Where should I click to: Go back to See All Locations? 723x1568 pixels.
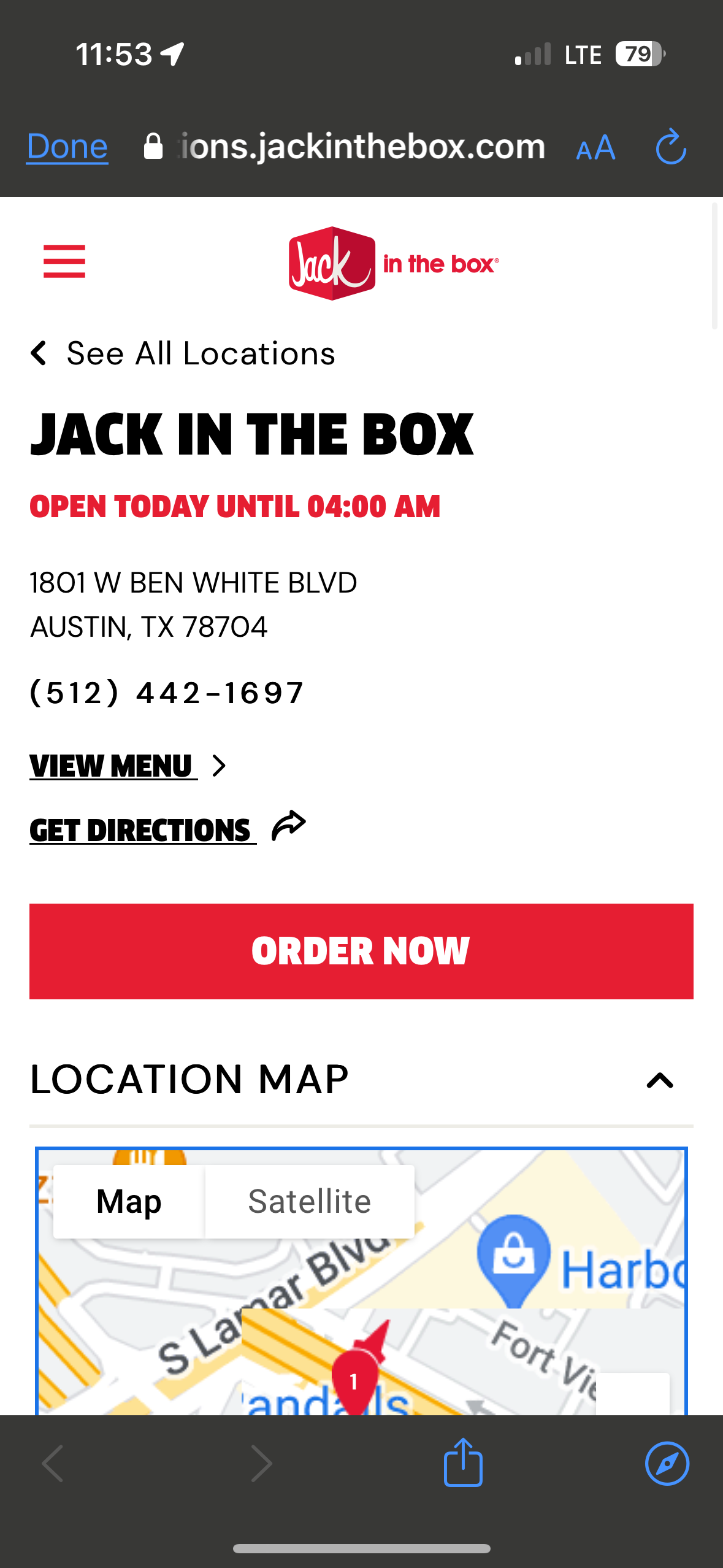[x=184, y=354]
